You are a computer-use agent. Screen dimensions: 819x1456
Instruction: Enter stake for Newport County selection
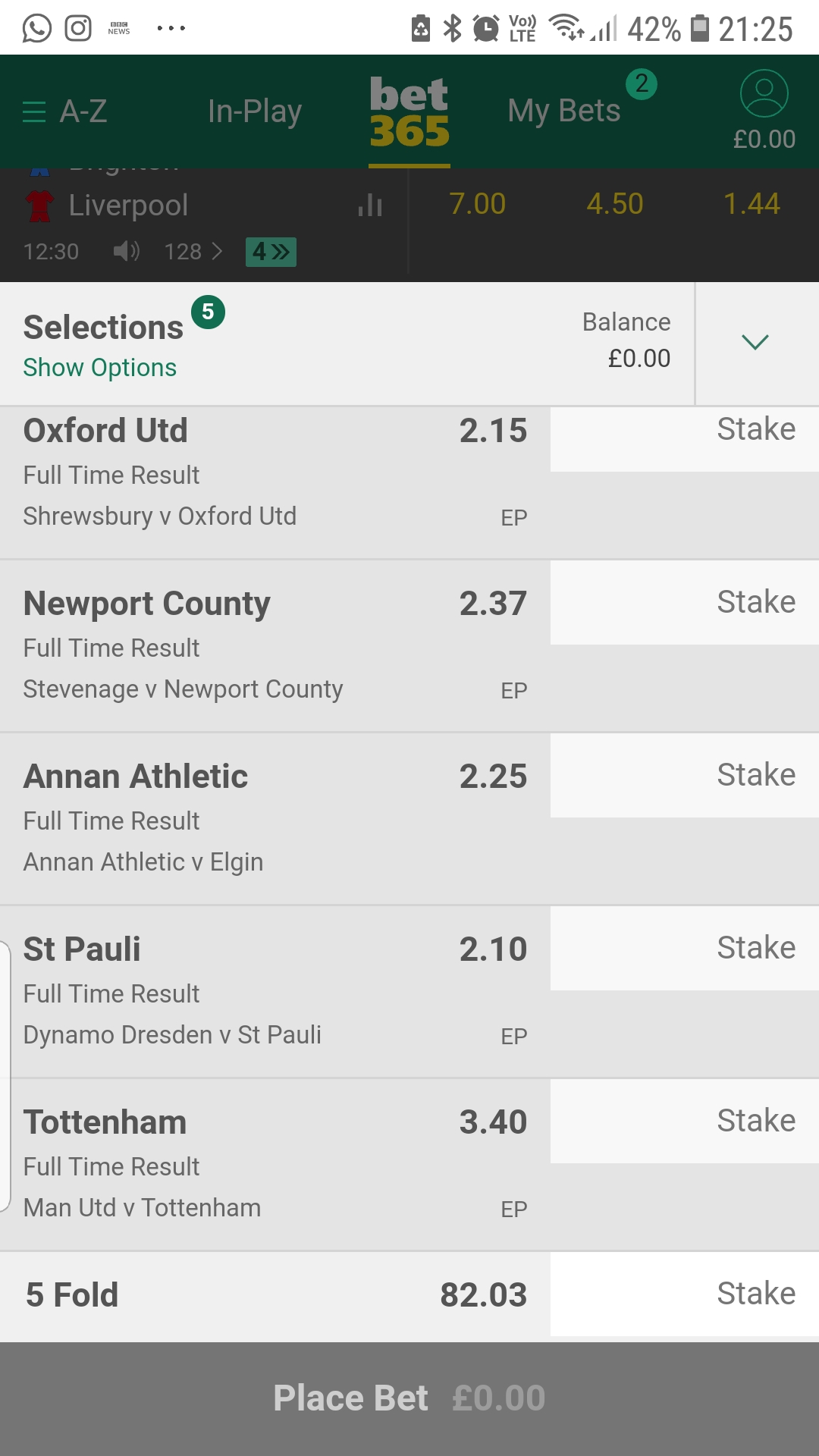(684, 603)
